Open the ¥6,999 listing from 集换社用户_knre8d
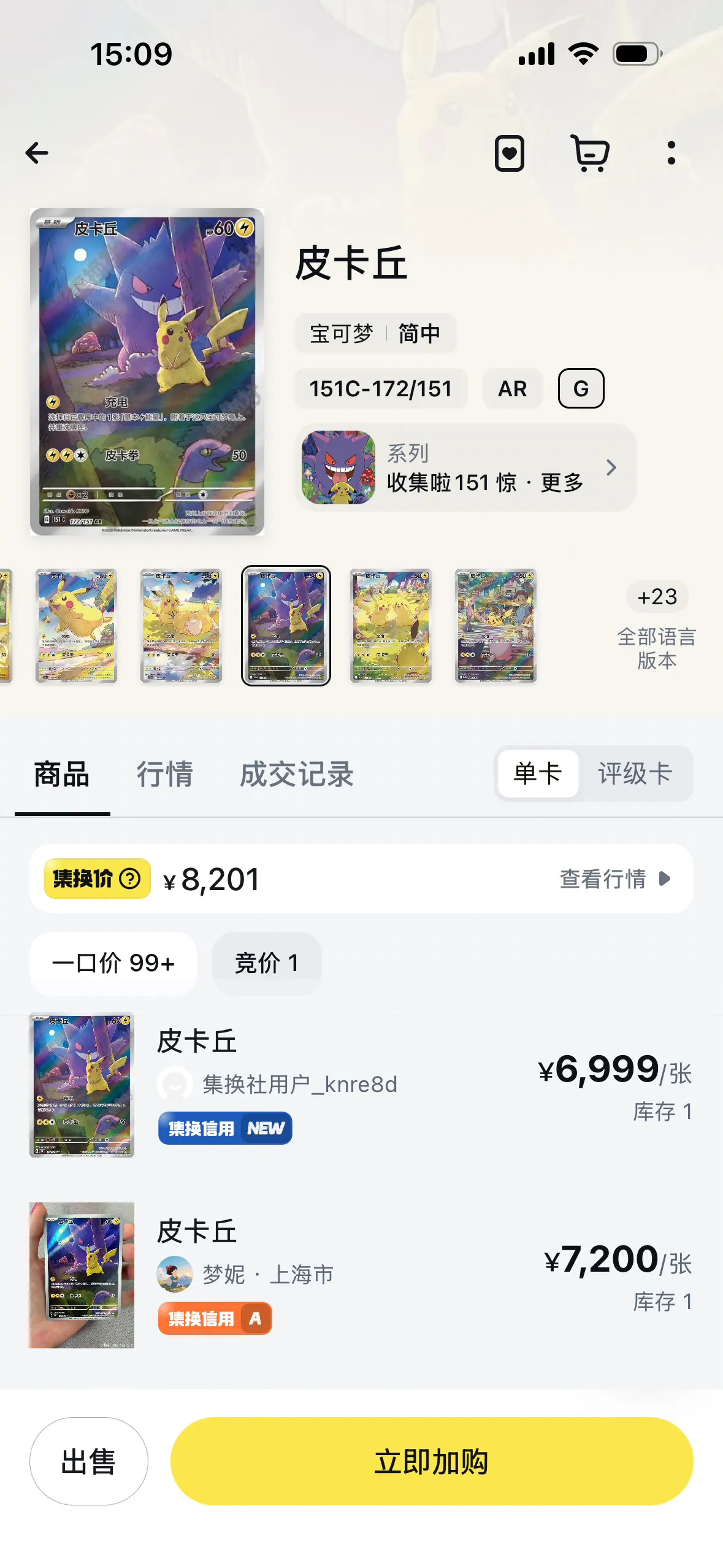Image resolution: width=723 pixels, height=1568 pixels. tap(361, 1085)
